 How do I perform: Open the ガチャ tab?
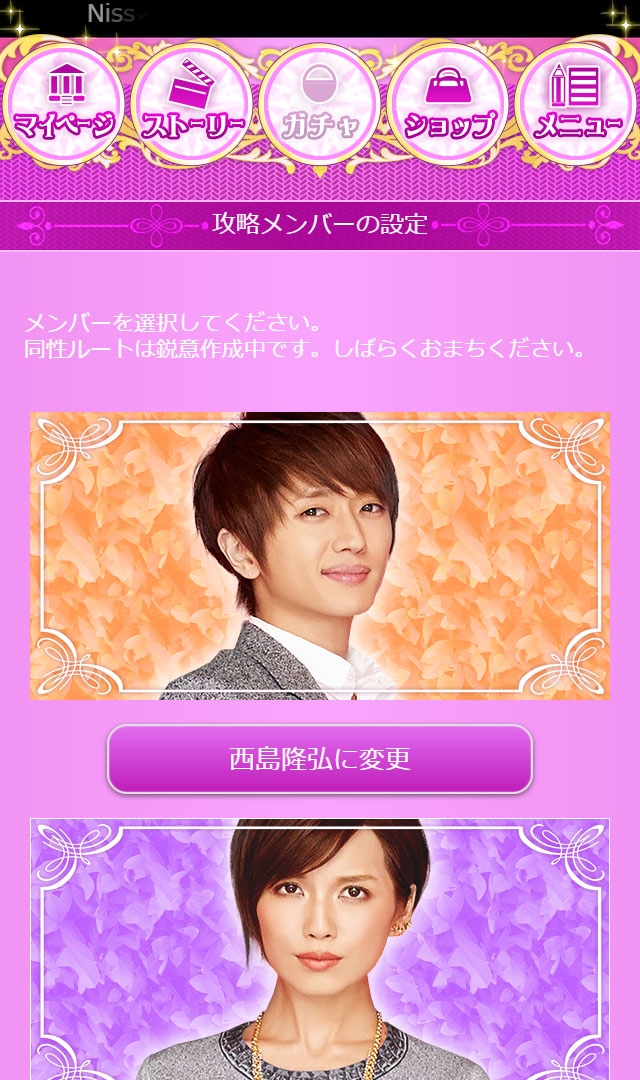pos(320,103)
